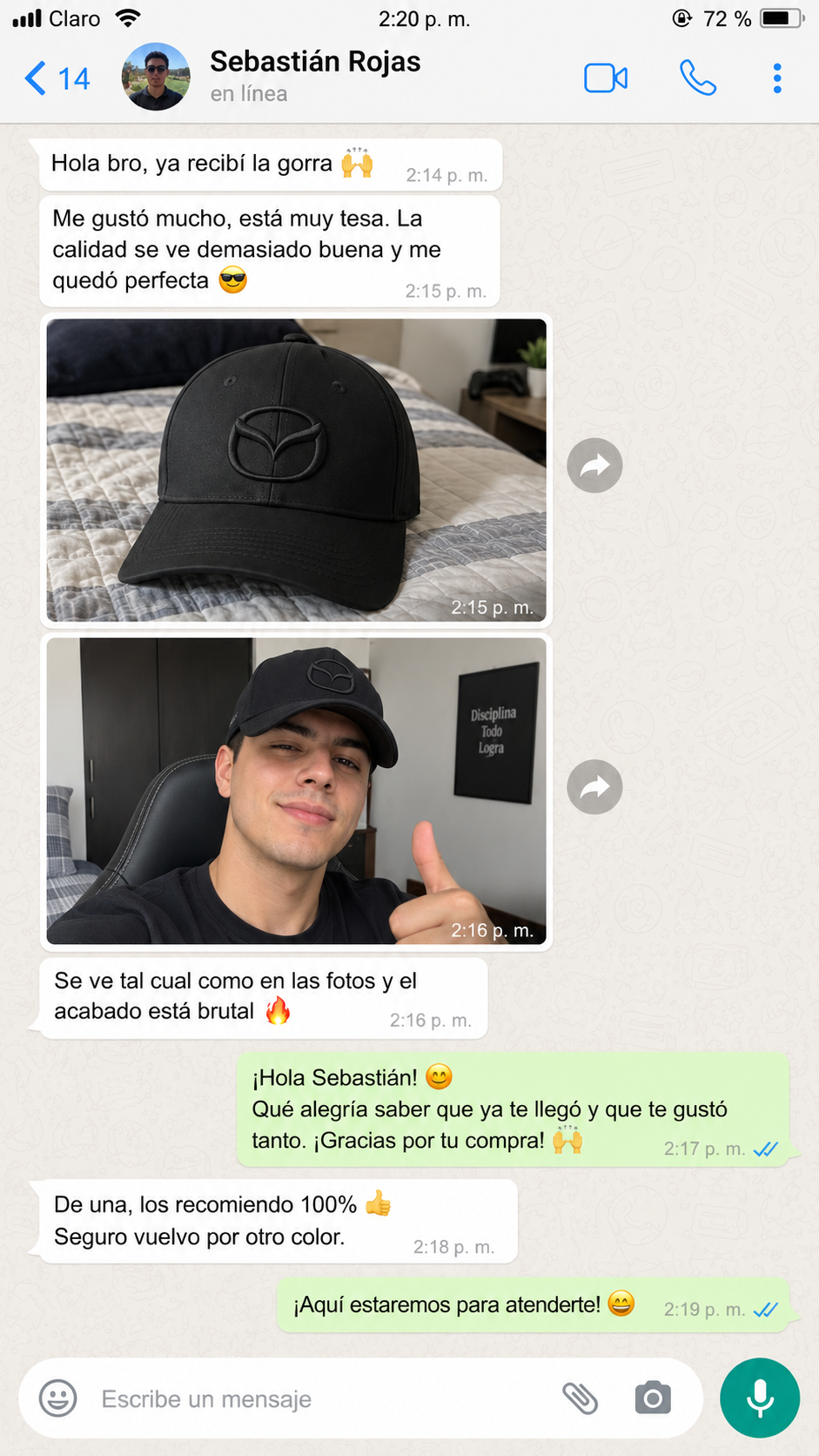
Task: Start a voice call with Sebastián
Action: (x=697, y=78)
